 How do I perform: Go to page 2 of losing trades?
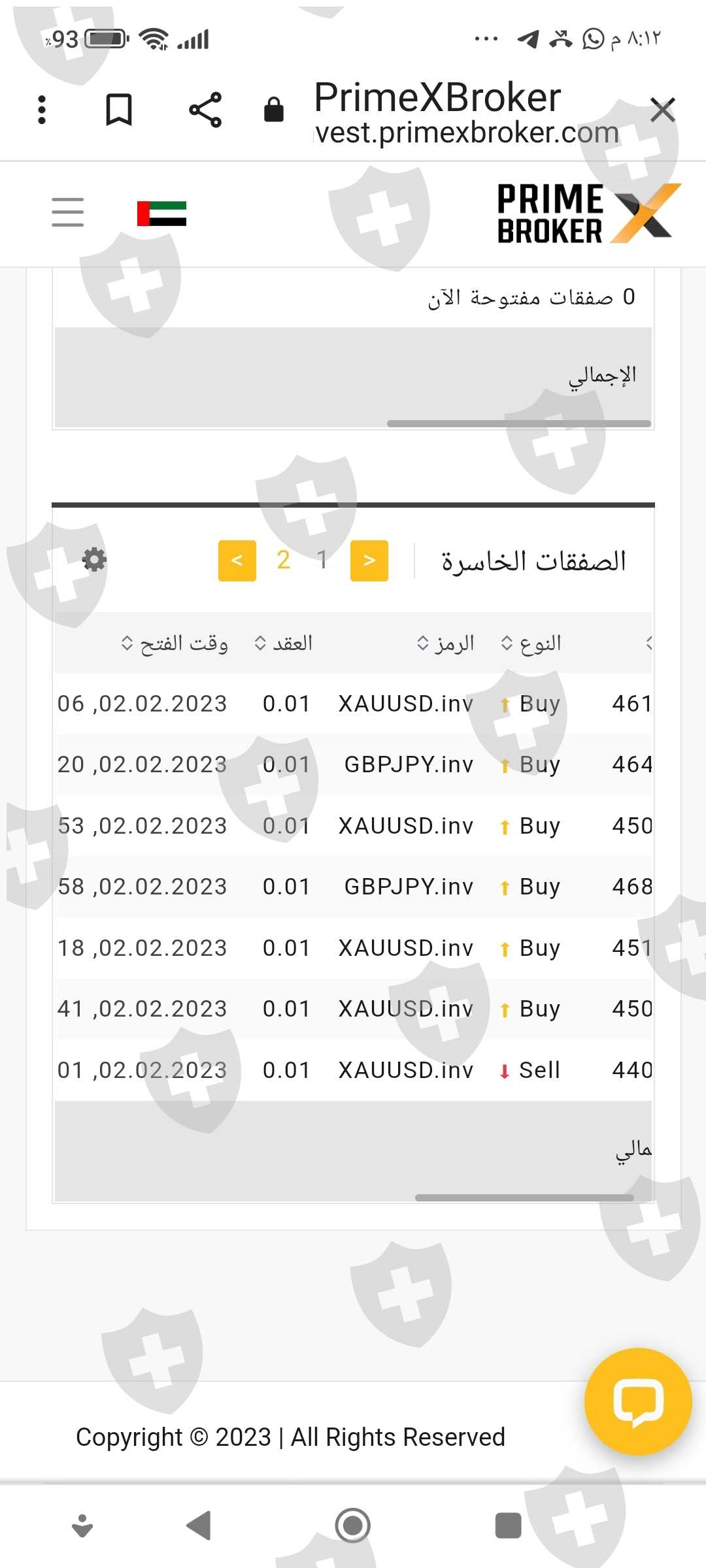[283, 560]
